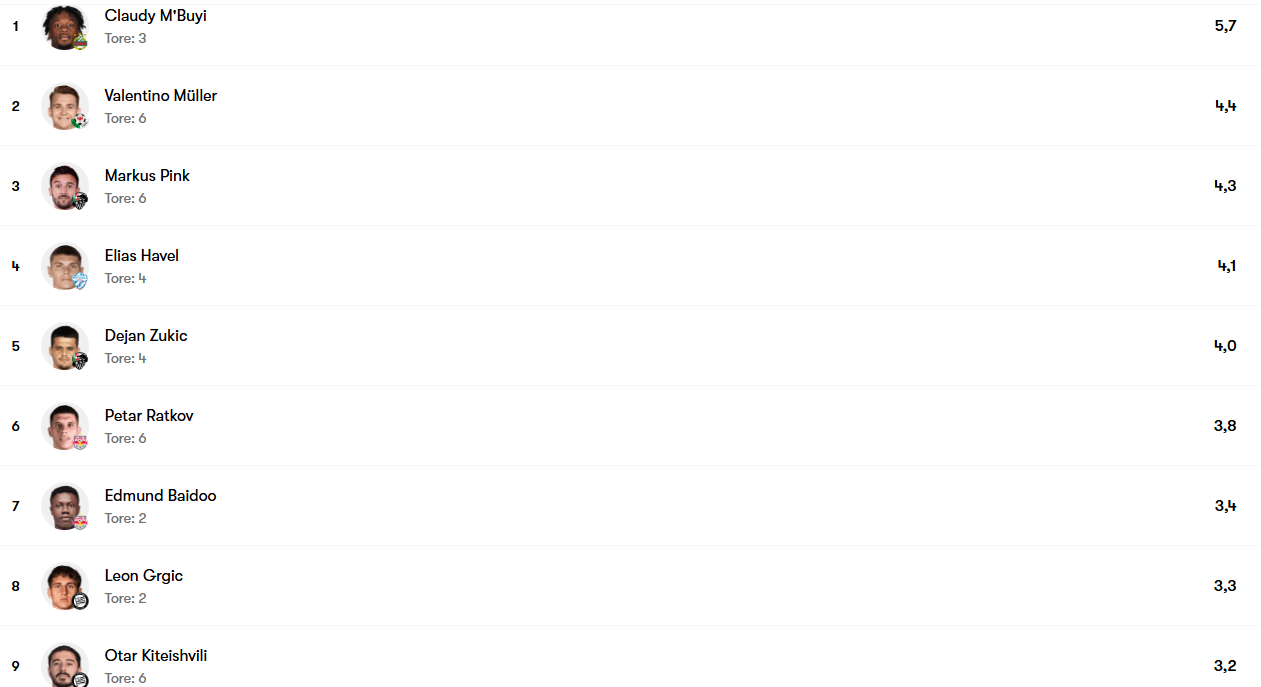View Elias Havel's player details
This screenshot has width=1261, height=687.
(141, 257)
